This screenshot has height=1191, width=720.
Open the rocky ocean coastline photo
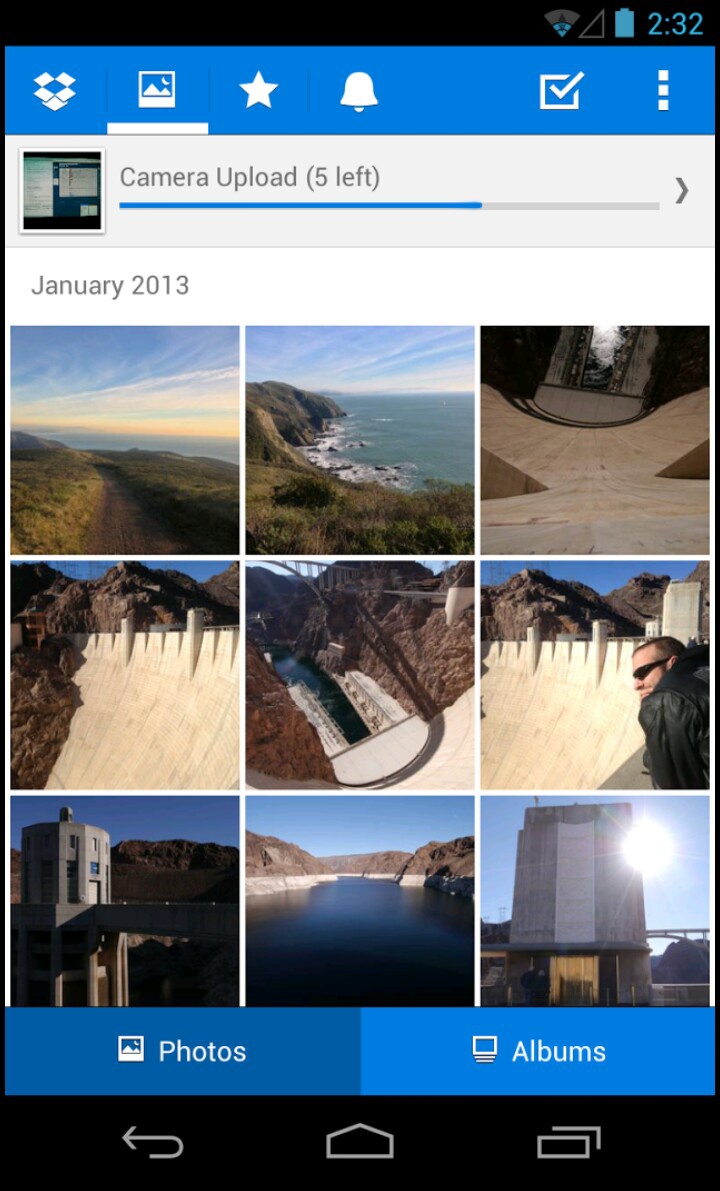(360, 440)
